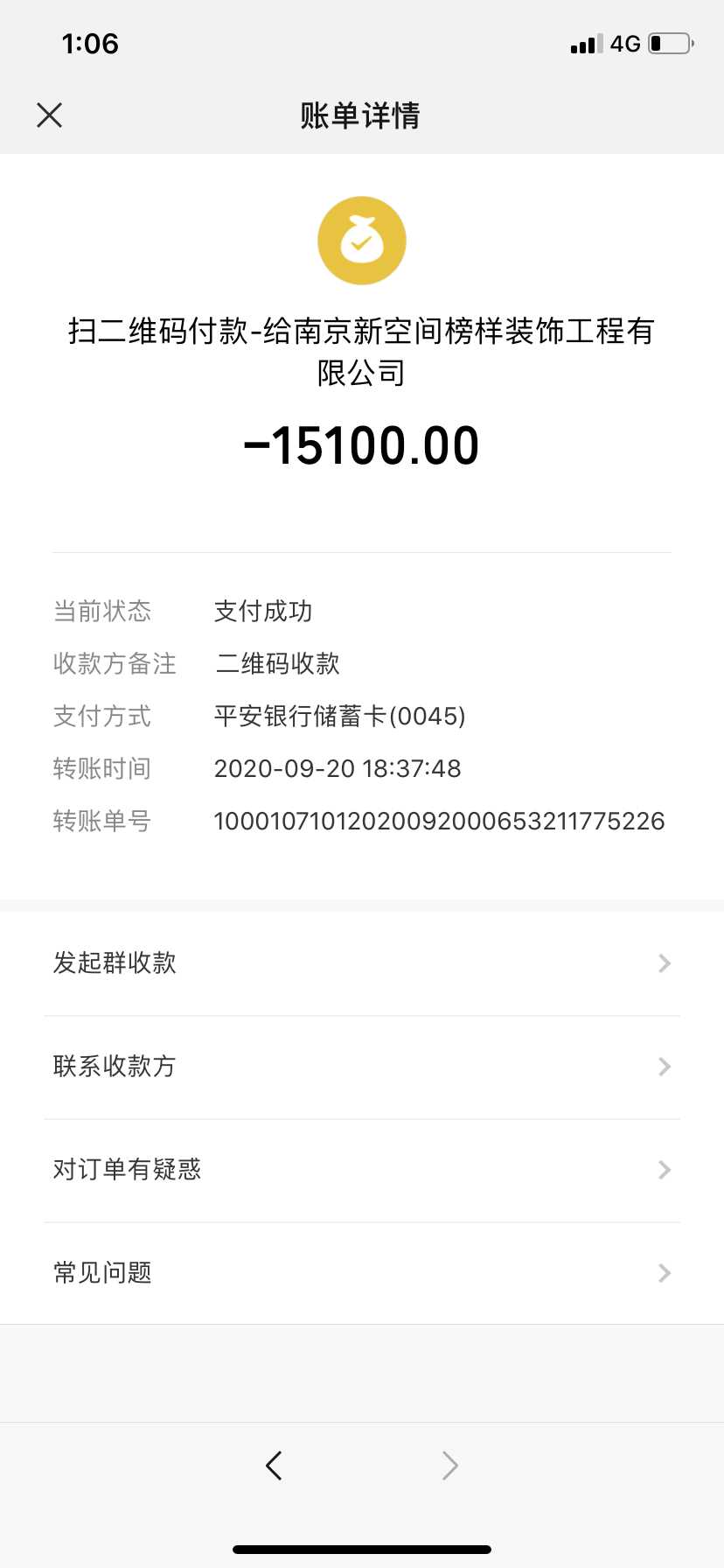The width and height of the screenshot is (724, 1568).
Task: Go back with the bottom left arrow
Action: (274, 1465)
